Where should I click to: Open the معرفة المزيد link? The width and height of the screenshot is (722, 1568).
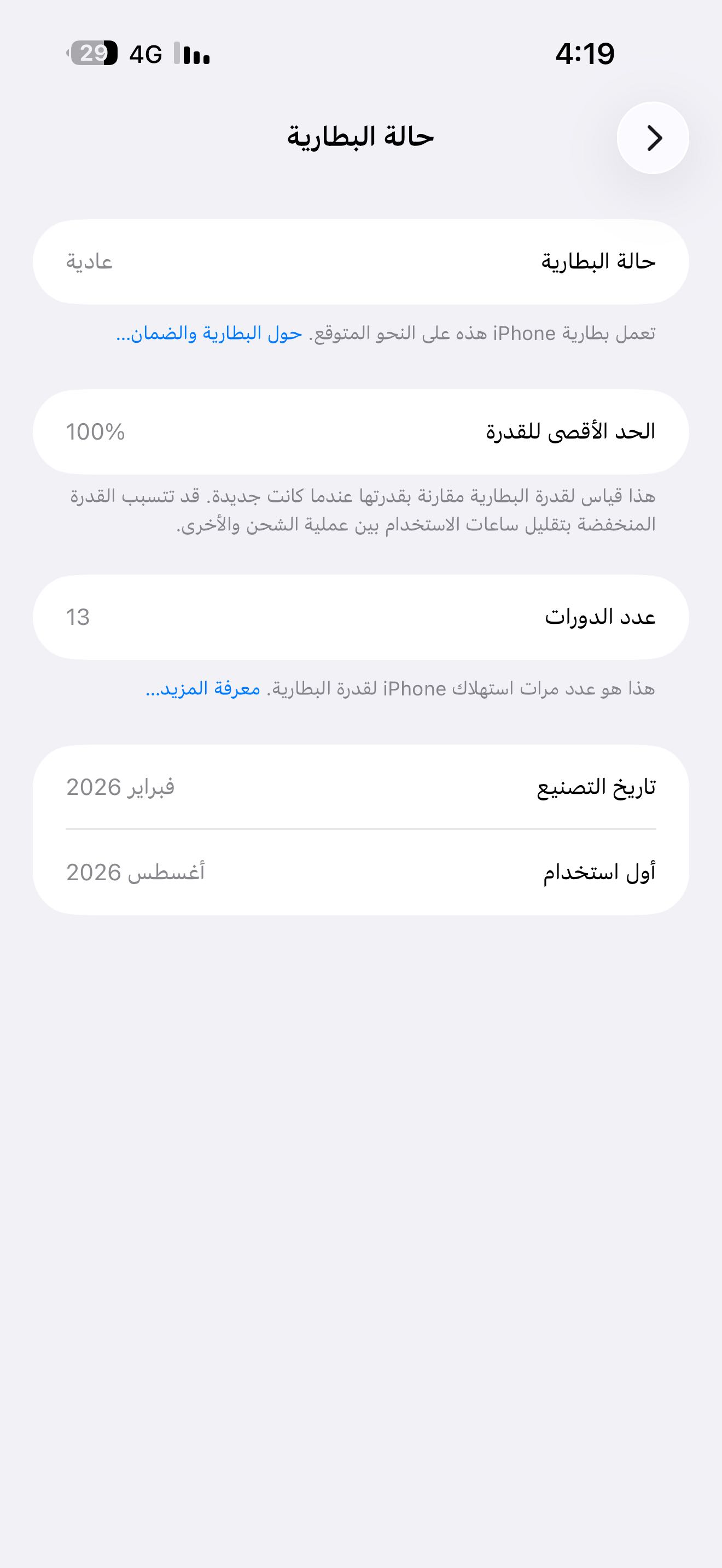point(203,689)
